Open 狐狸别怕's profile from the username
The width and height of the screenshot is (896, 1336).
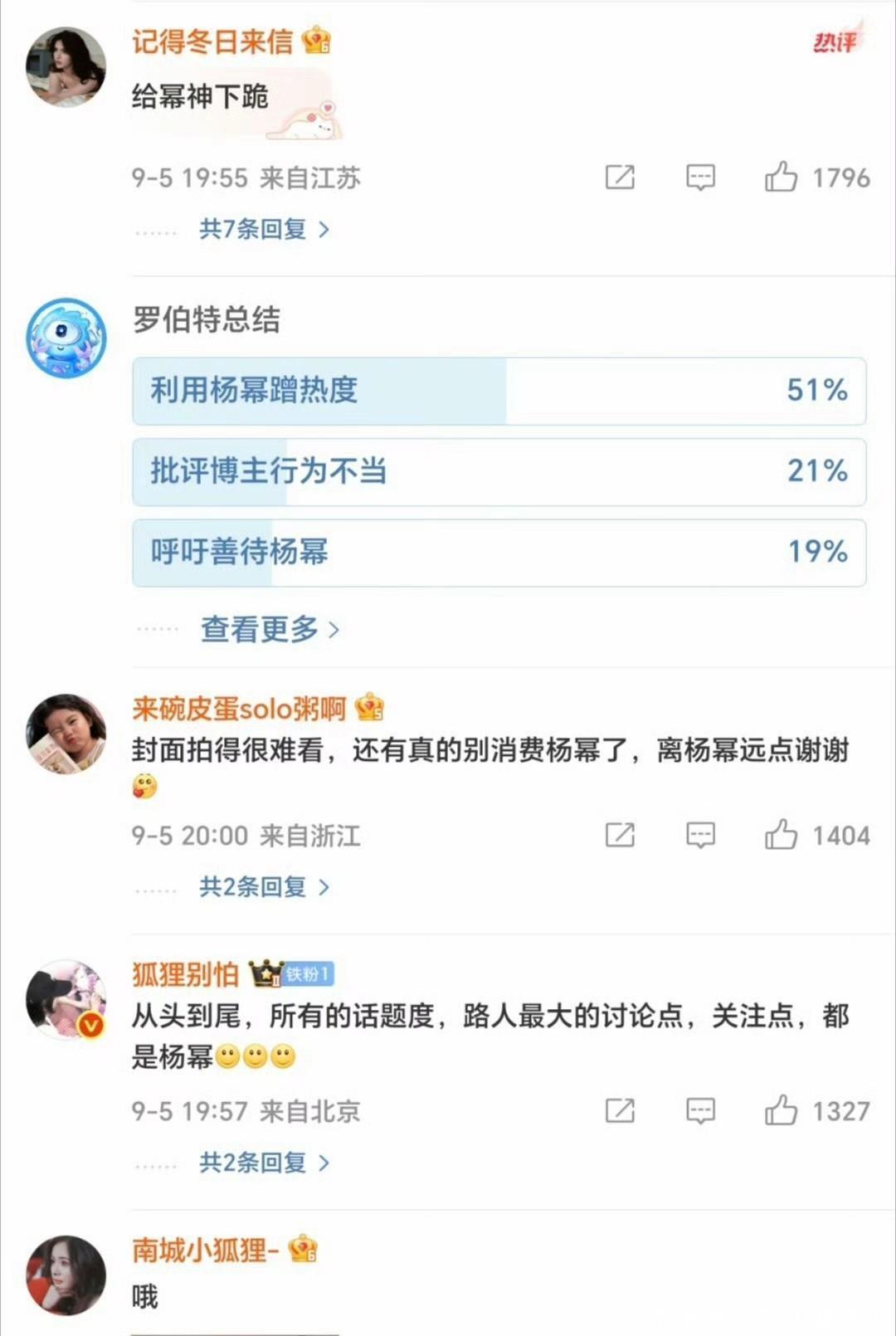pyautogui.click(x=185, y=974)
